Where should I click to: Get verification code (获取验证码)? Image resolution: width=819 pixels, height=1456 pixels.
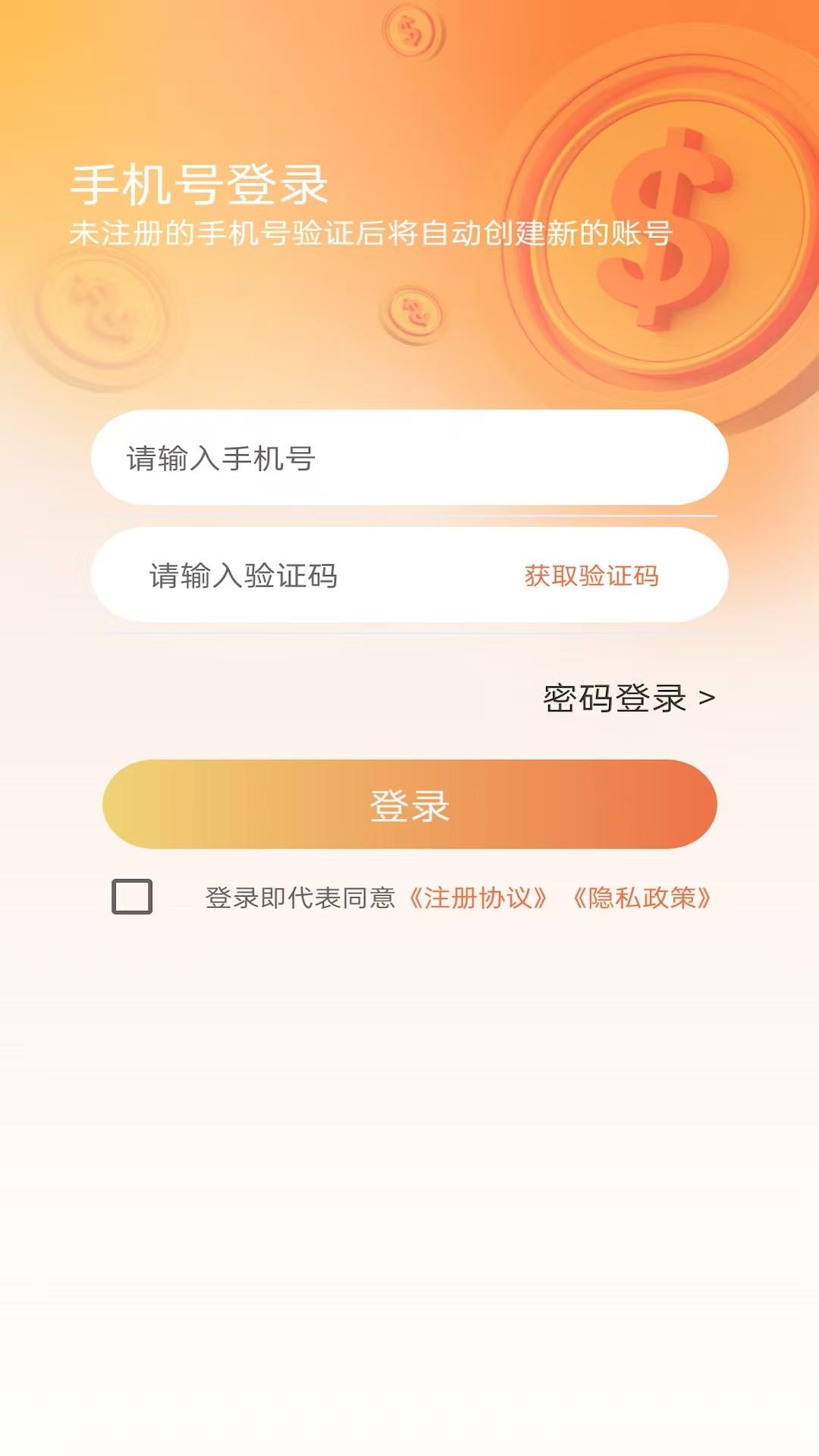[591, 576]
